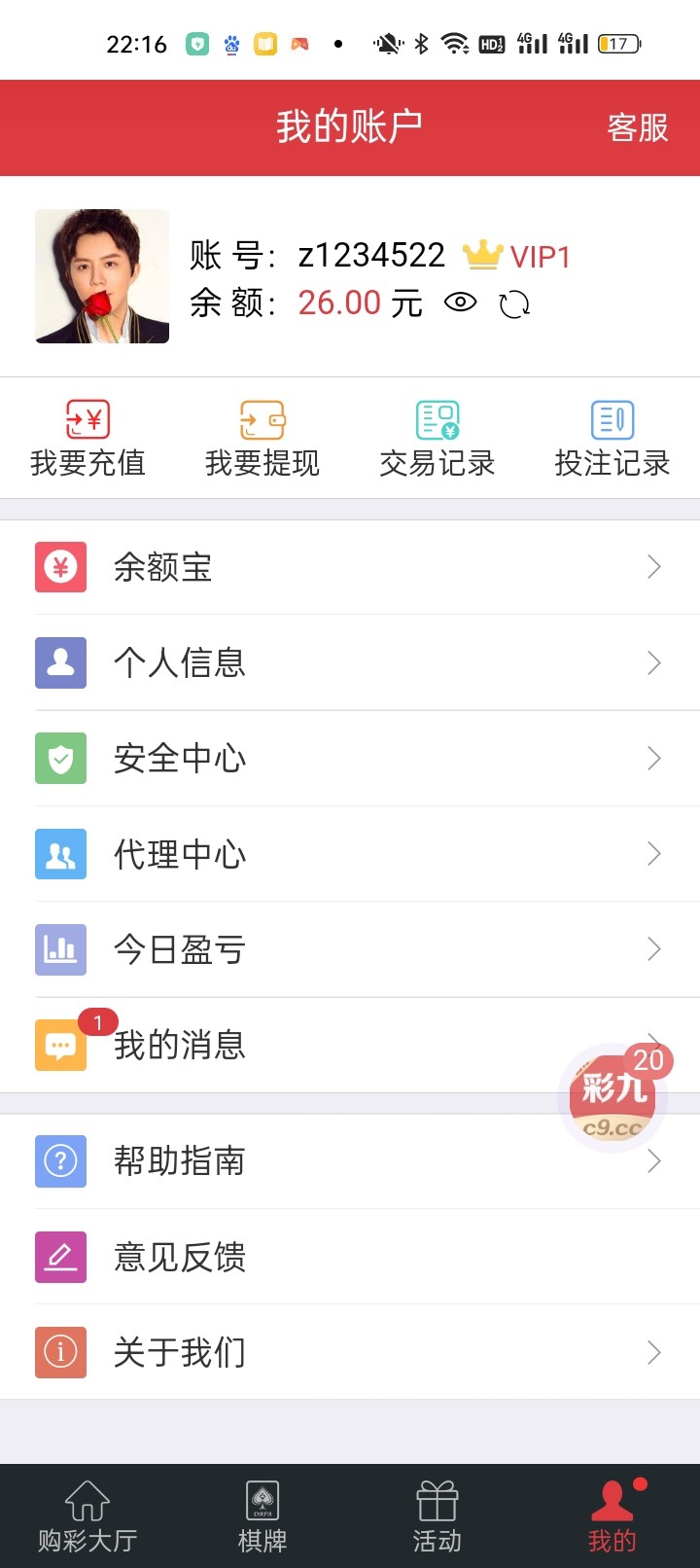Open 今日盈亏 today's profit and loss

350,949
